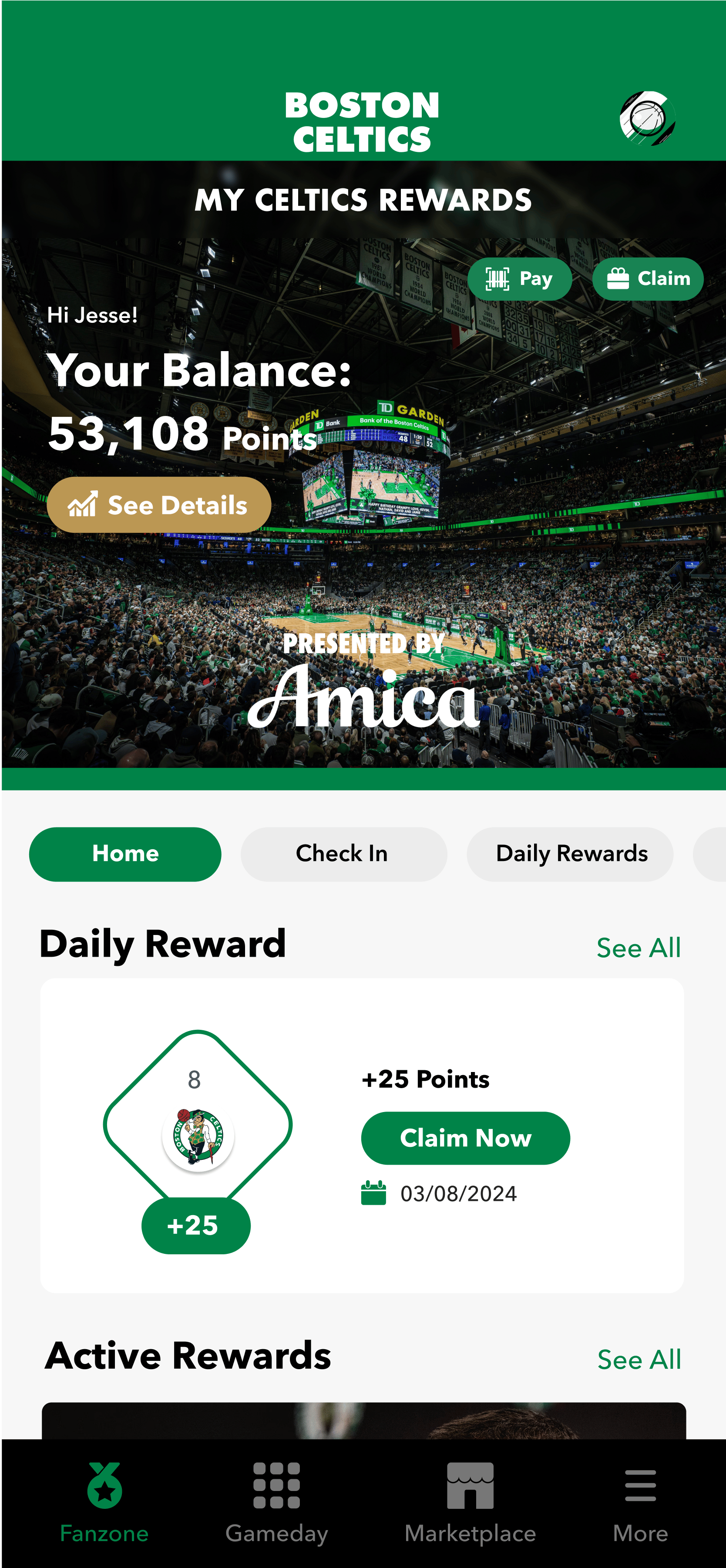Claim Now the +25 points reward

465,1138
